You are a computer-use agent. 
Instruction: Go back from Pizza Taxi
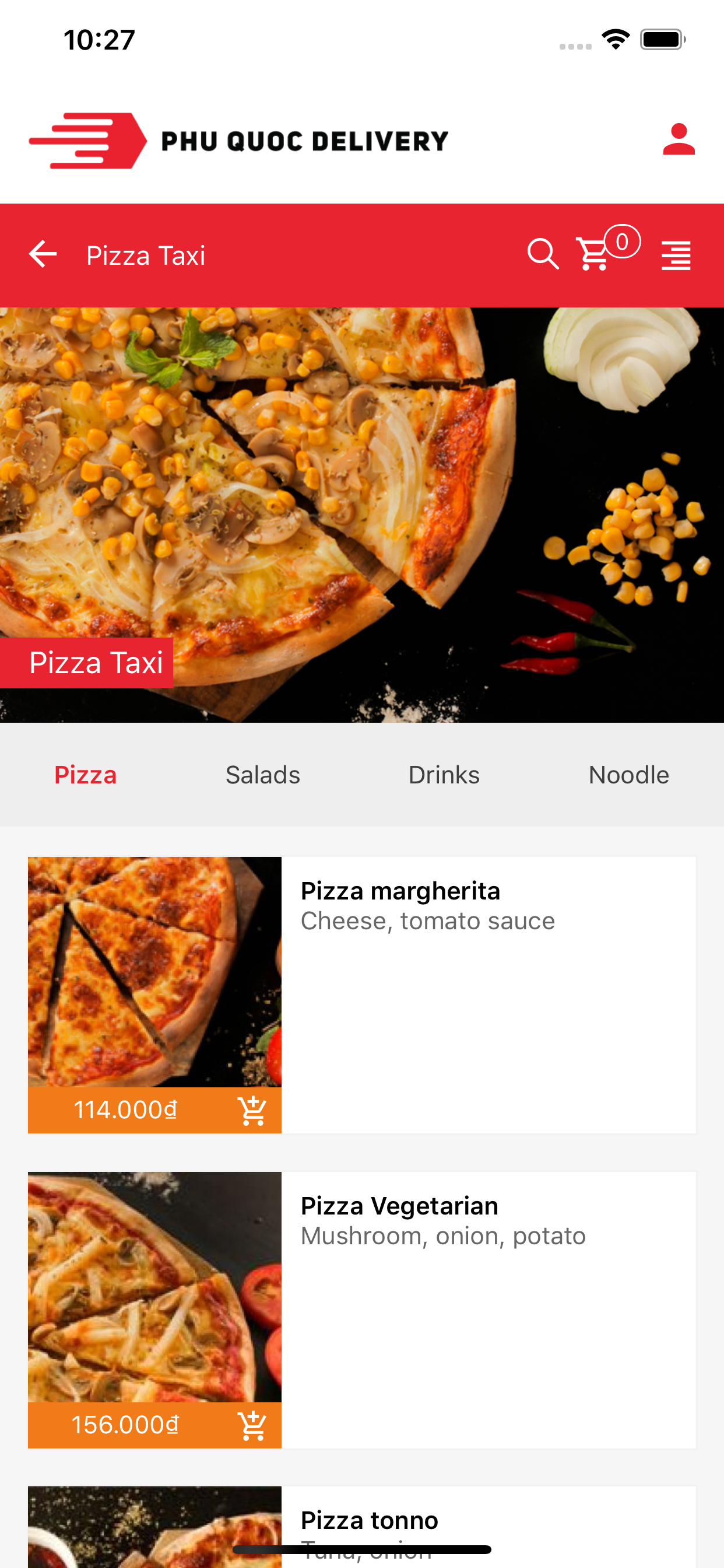pos(43,254)
